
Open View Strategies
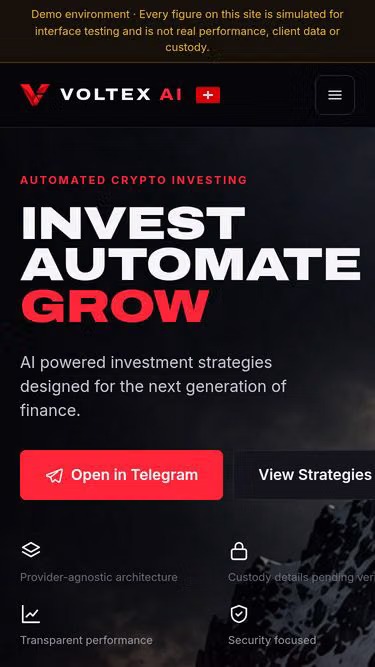304,475
